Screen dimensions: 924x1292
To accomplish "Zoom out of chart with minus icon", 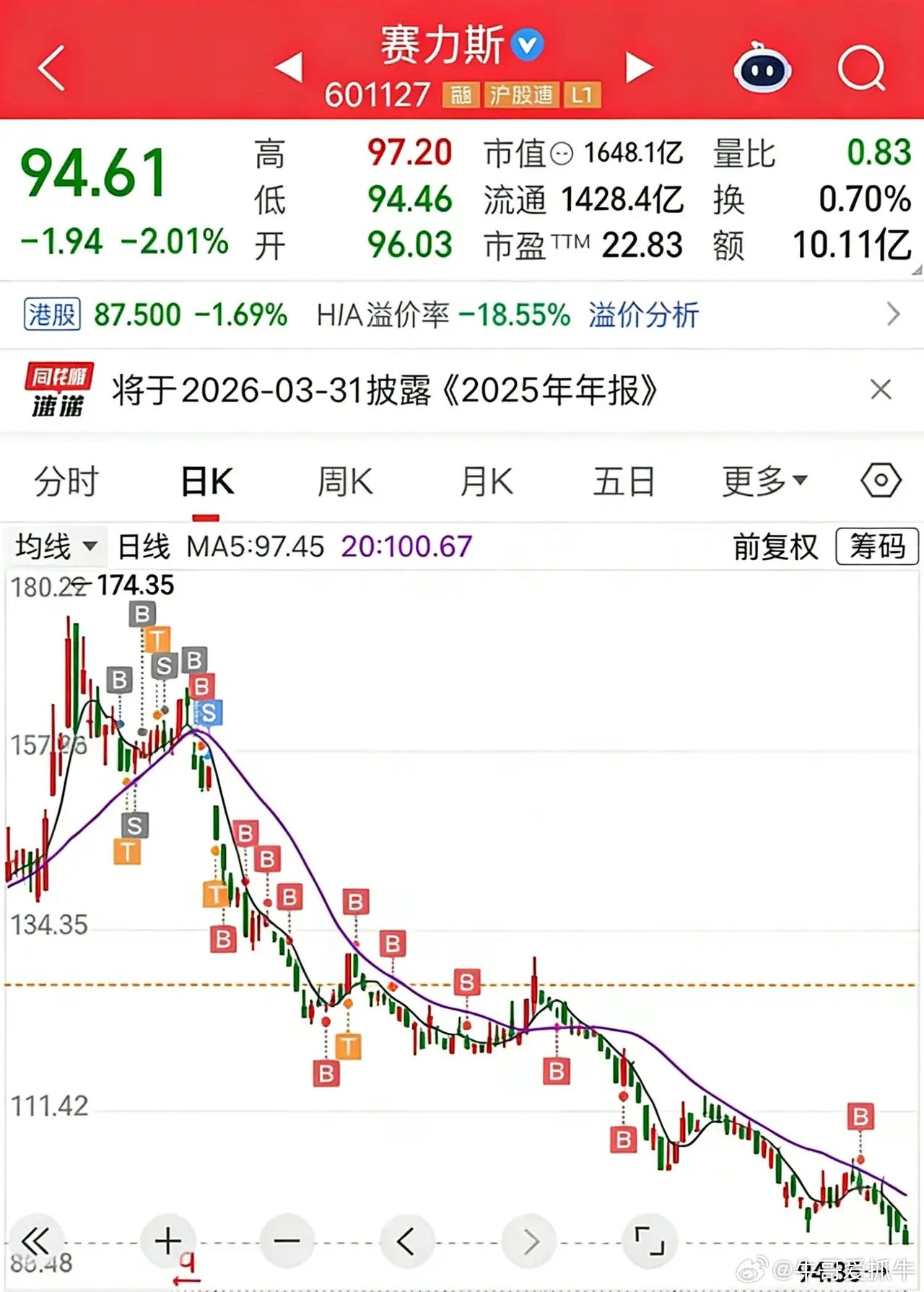I will click(x=287, y=1240).
